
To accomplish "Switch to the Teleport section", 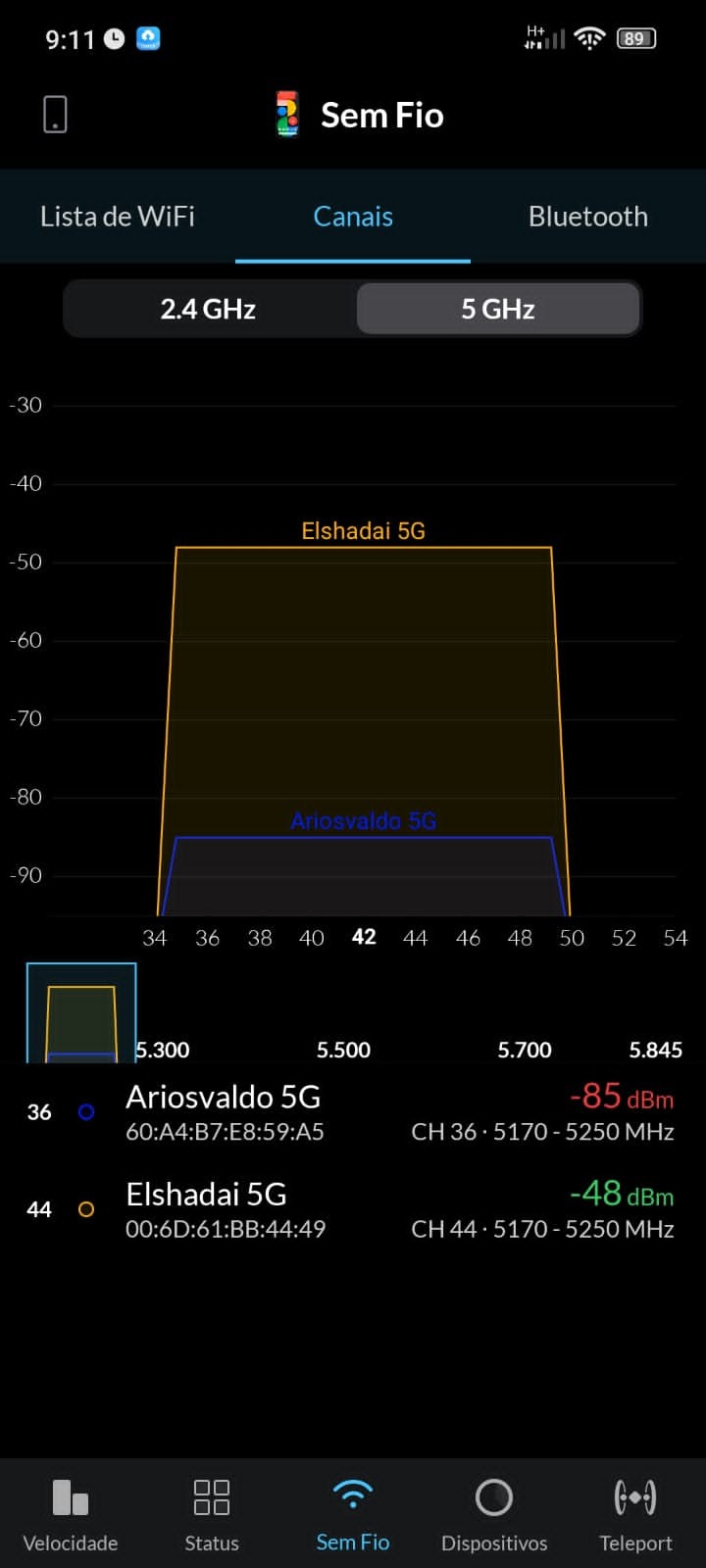I will 635,1515.
